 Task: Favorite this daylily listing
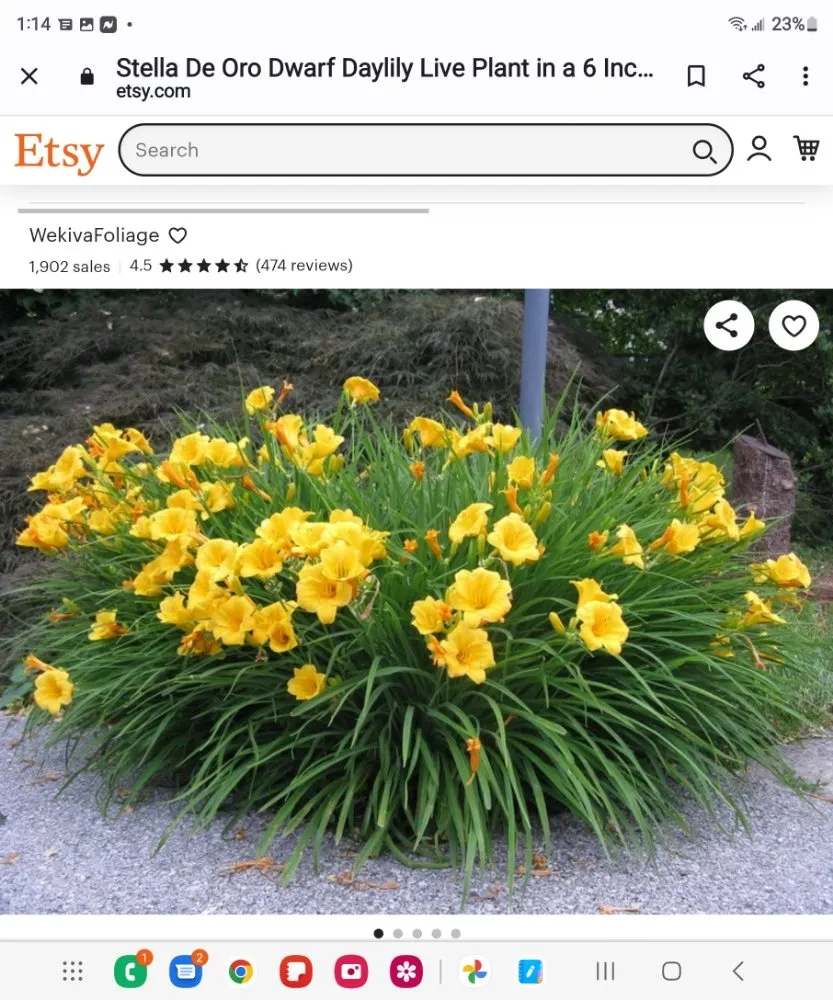[794, 326]
